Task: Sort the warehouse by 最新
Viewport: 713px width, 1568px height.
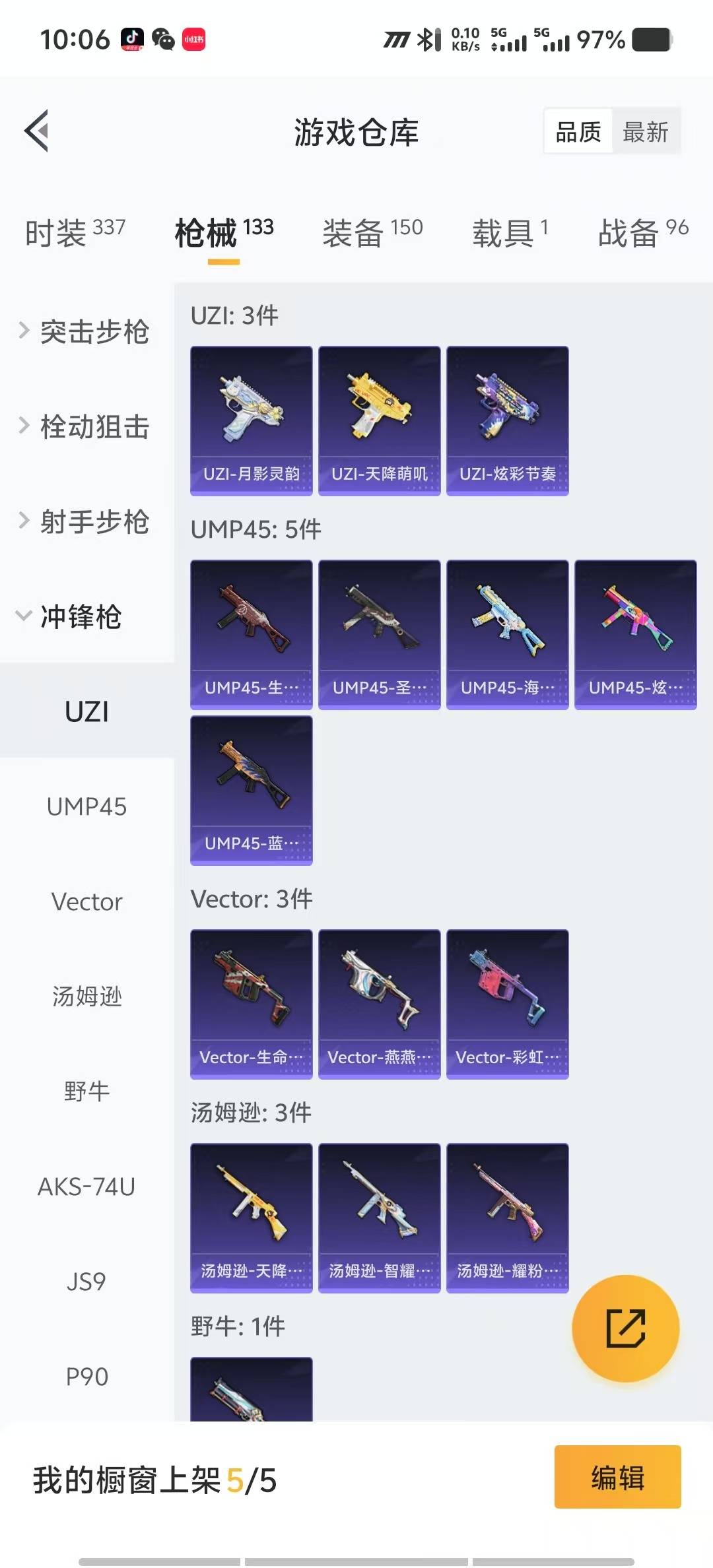Action: [645, 132]
